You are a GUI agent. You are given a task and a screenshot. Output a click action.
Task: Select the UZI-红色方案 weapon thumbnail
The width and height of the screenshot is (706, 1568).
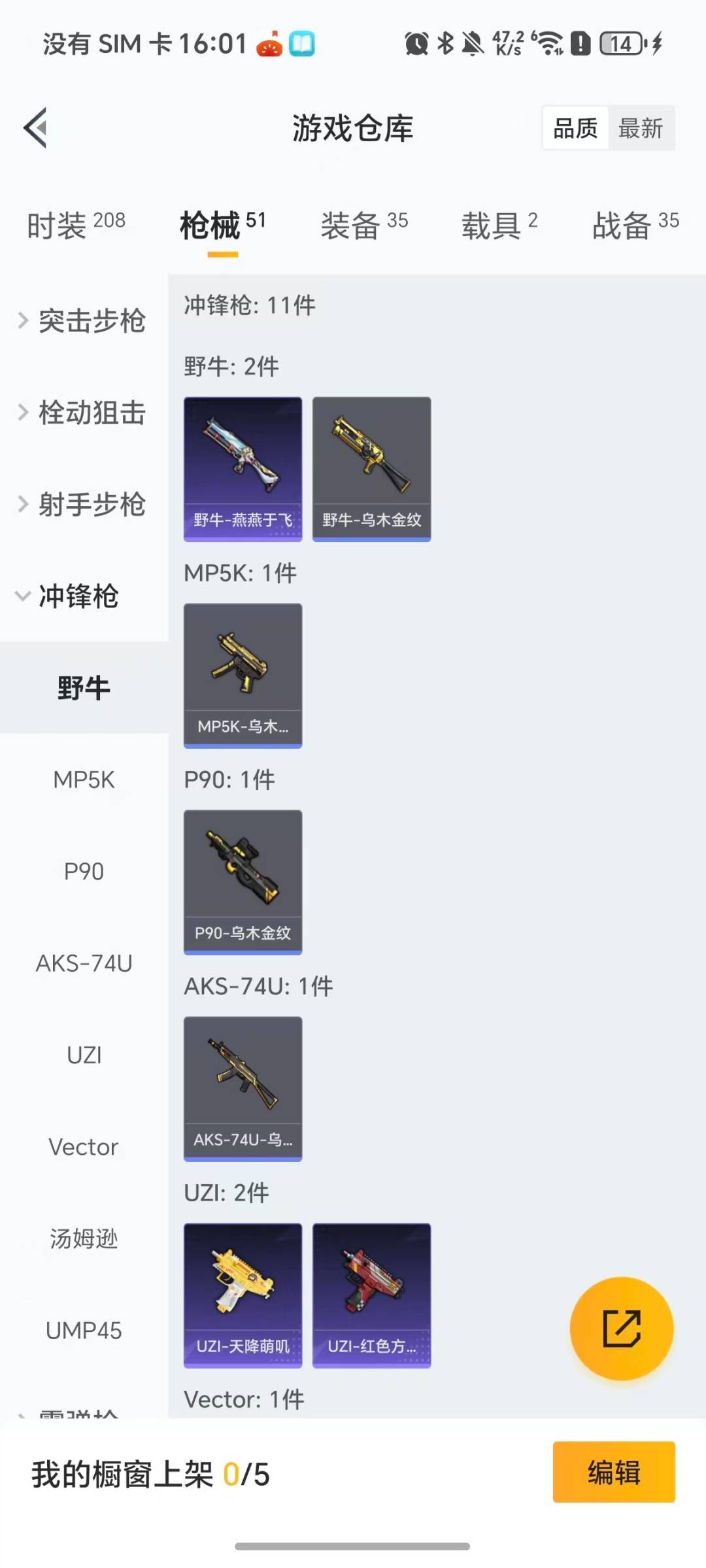[371, 1297]
